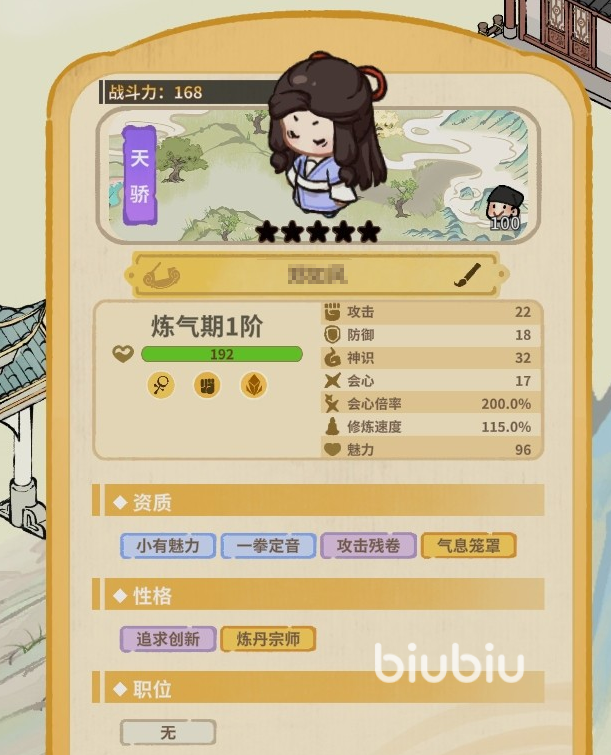611x755 pixels.
Task: Open the 小有魅力 trait chip
Action: pyautogui.click(x=168, y=546)
